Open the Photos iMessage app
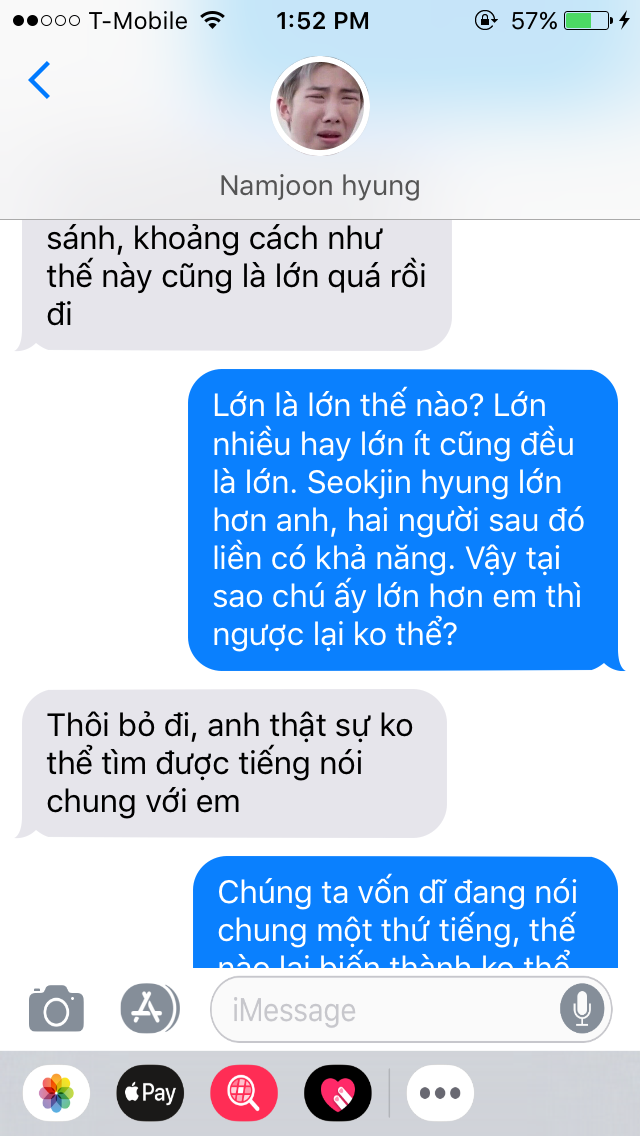This screenshot has height=1136, width=640. pos(57,1093)
